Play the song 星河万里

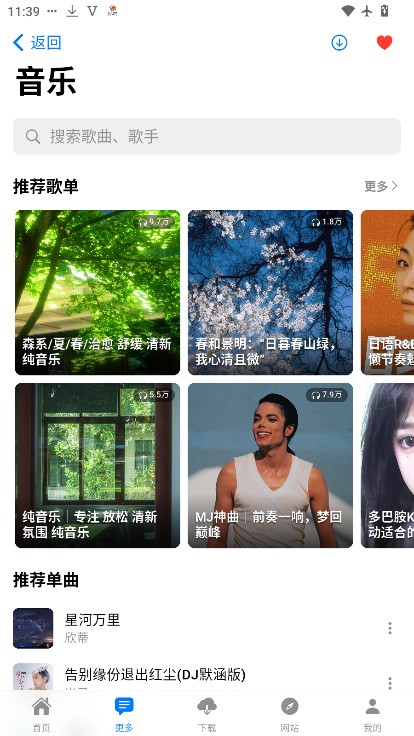(207, 628)
